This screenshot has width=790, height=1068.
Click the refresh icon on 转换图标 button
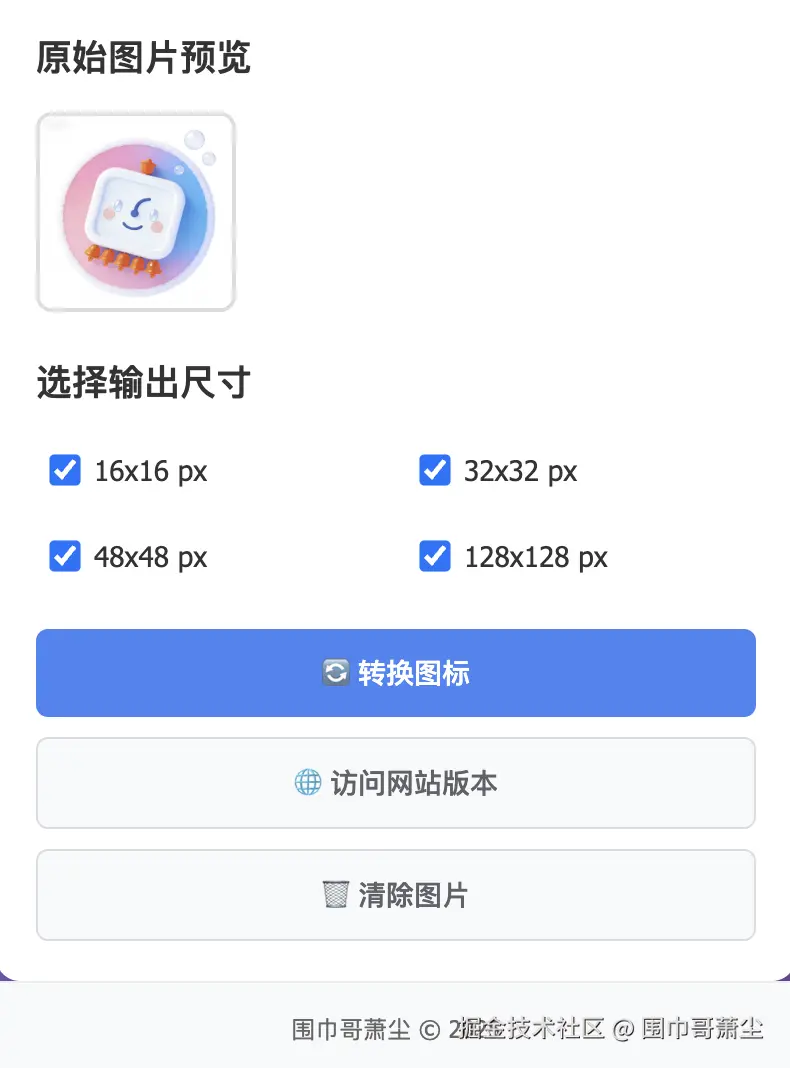click(330, 672)
